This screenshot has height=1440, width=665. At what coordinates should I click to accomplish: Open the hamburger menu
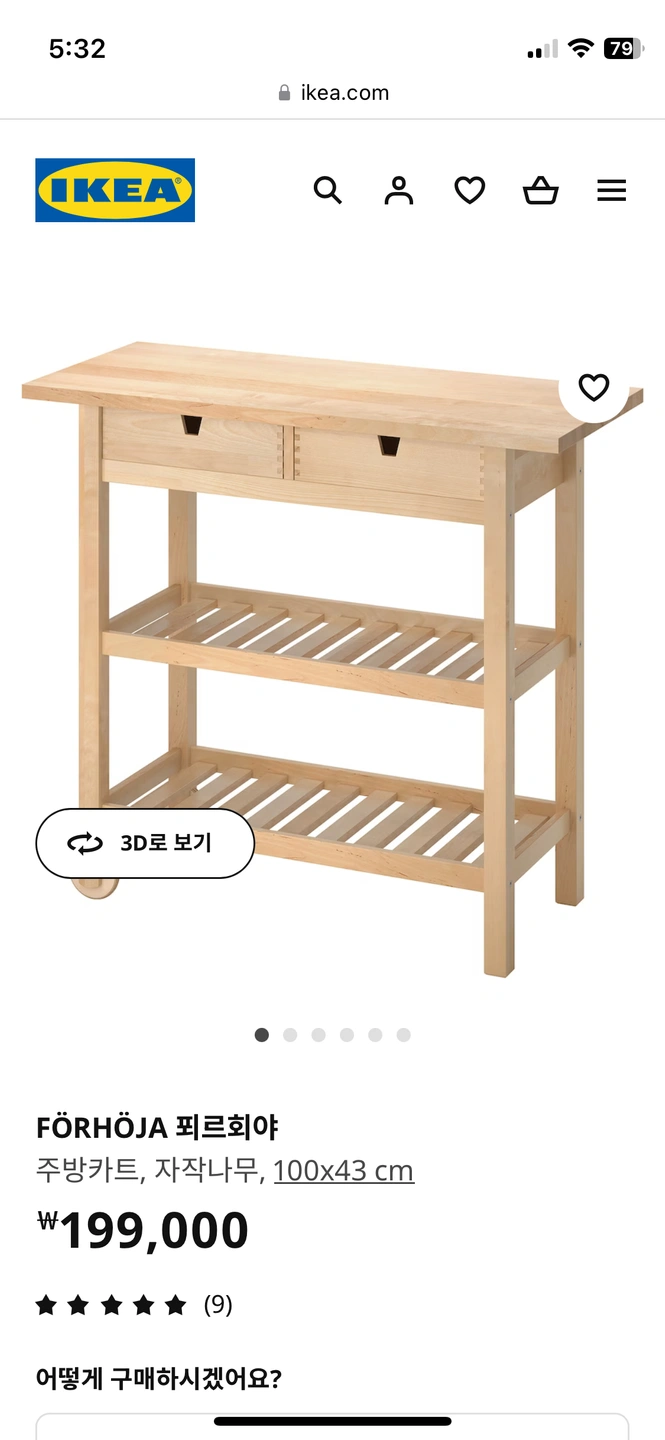coord(611,190)
